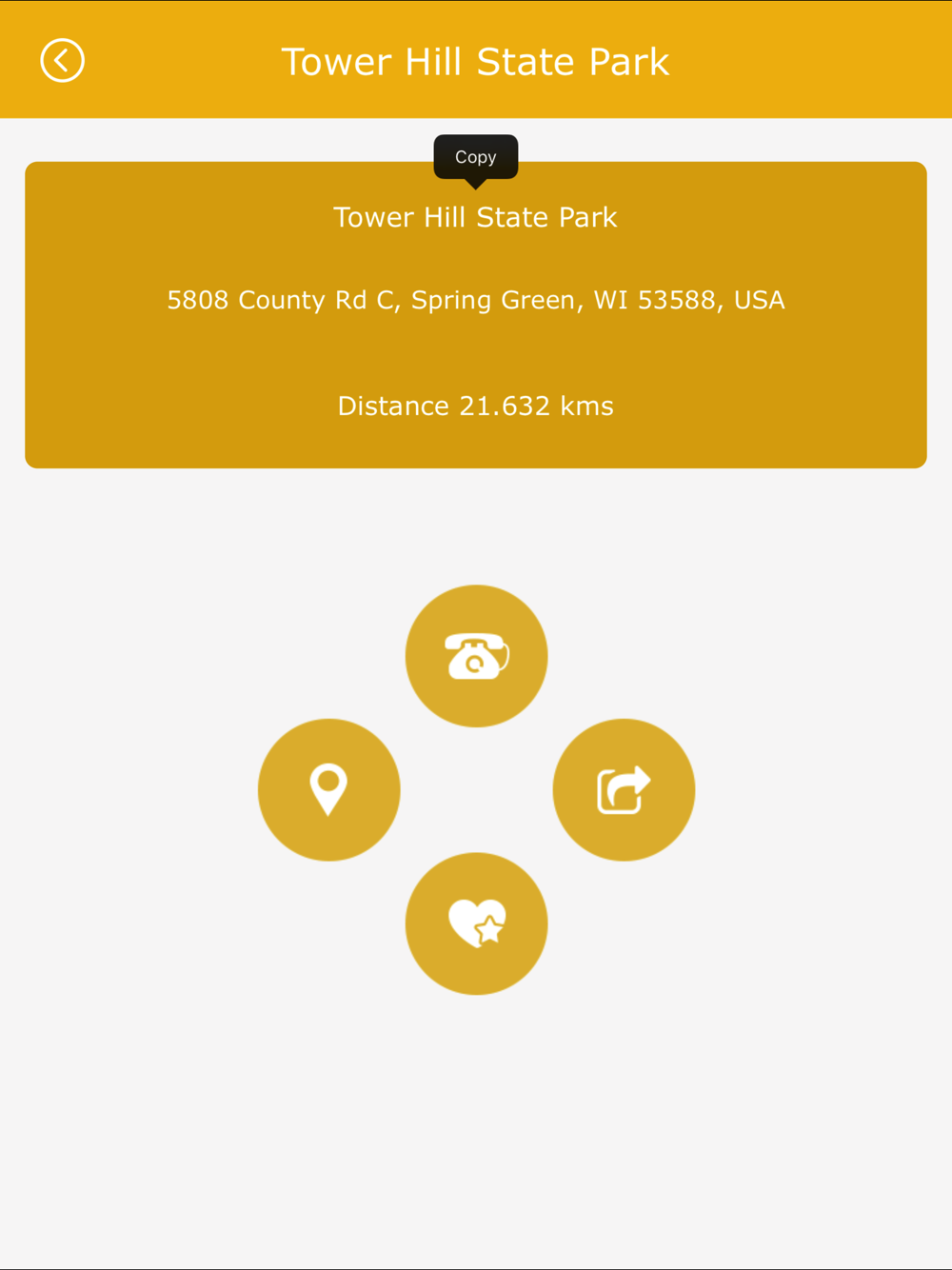Image resolution: width=952 pixels, height=1270 pixels.
Task: Tap the Copy popup button
Action: click(x=475, y=157)
